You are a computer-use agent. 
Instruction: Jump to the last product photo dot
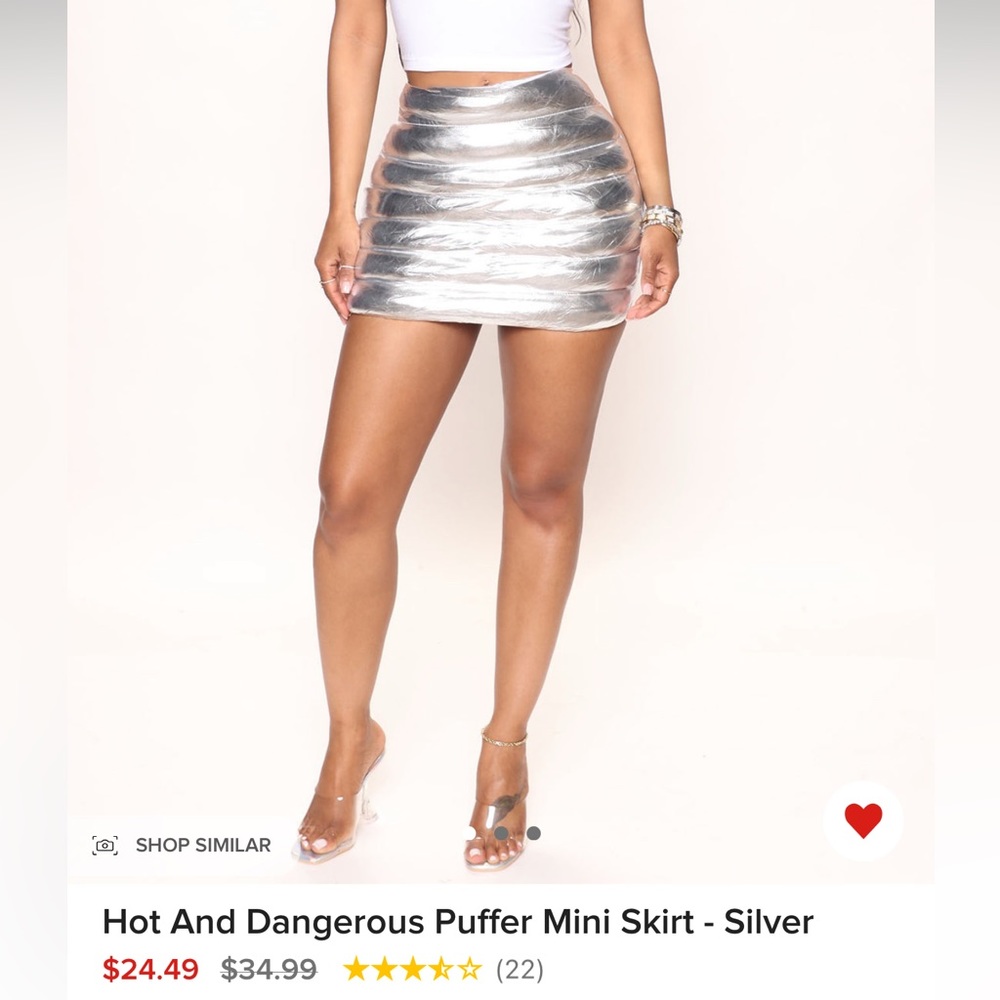coord(534,833)
